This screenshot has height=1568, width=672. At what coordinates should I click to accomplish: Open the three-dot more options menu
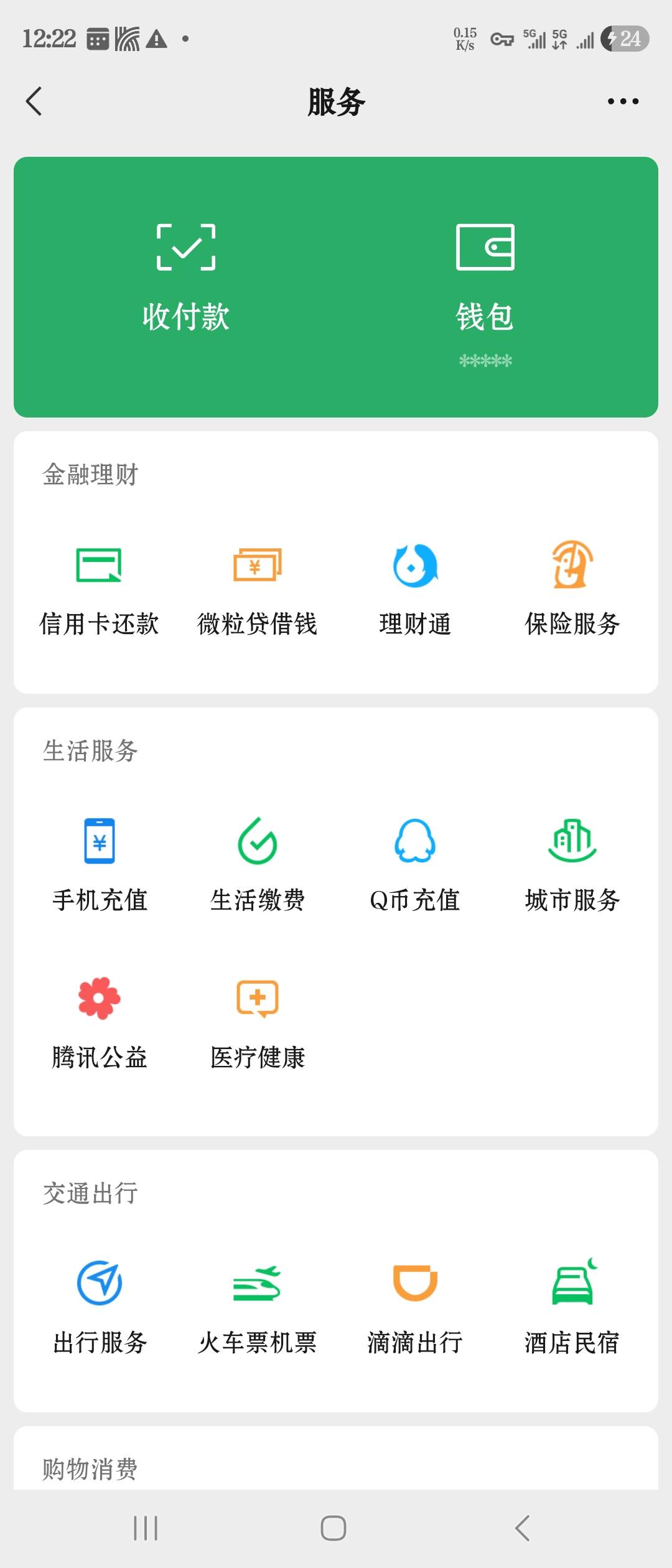[623, 101]
